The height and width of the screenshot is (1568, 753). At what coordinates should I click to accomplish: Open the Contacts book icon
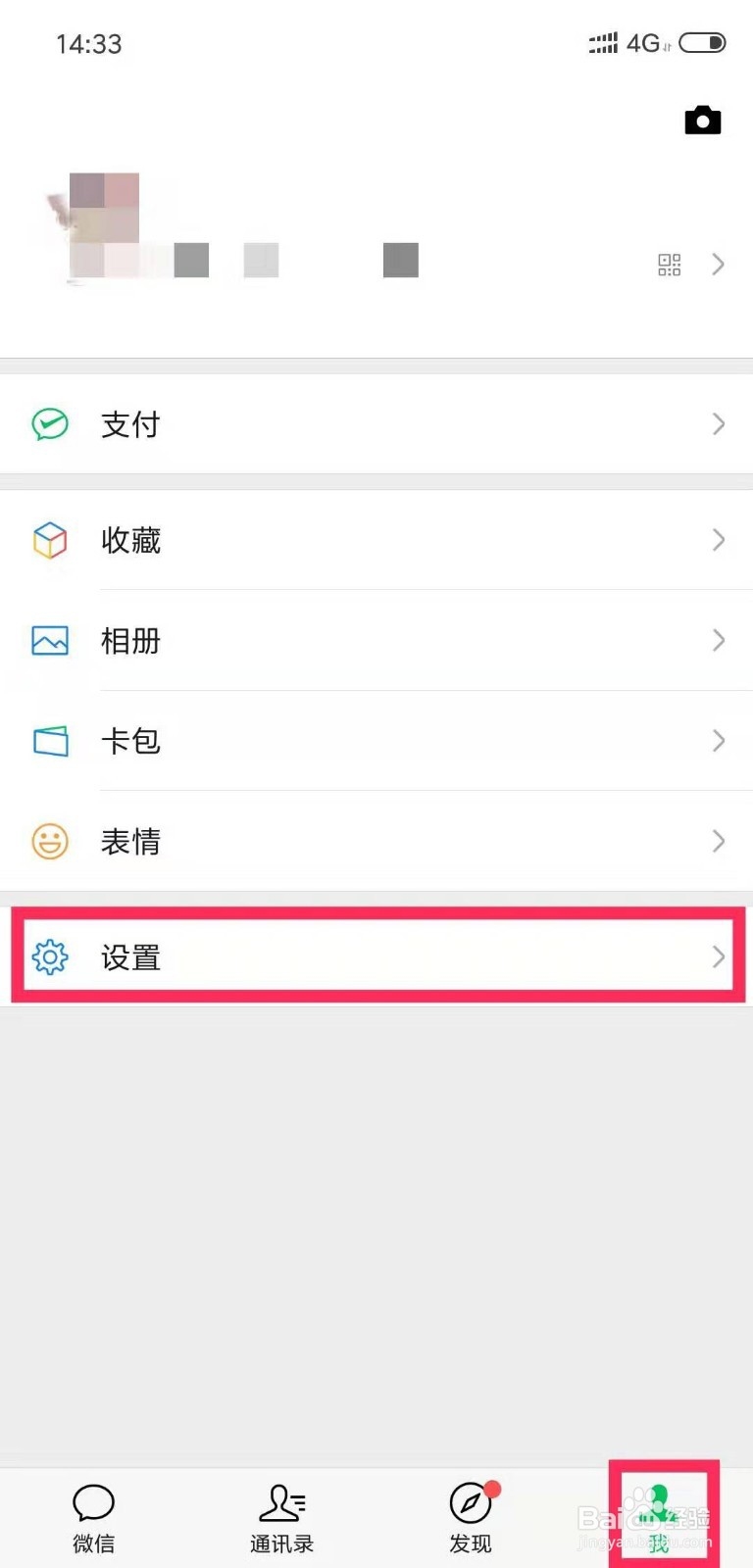pyautogui.click(x=281, y=1501)
